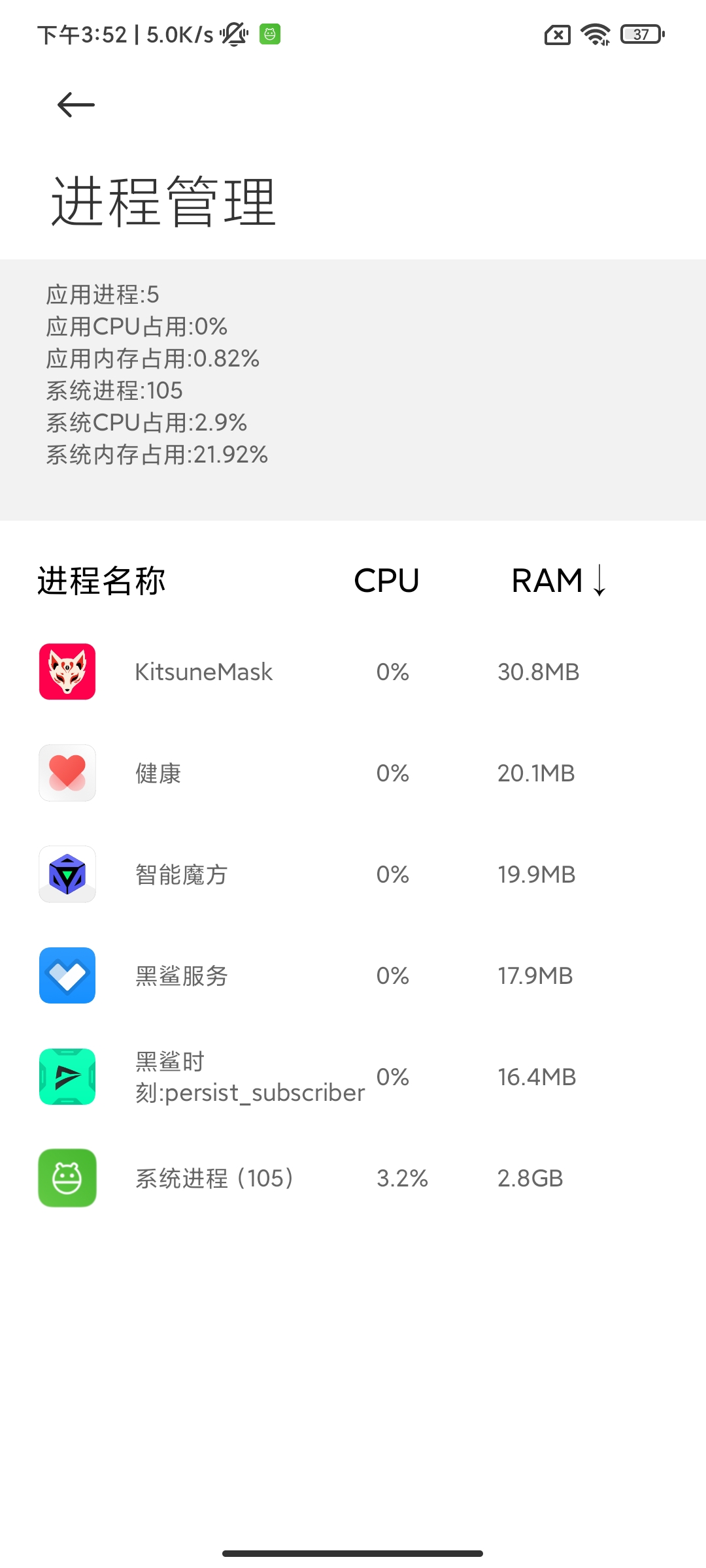Image resolution: width=706 pixels, height=1568 pixels.
Task: Sort by process name (进程名称)
Action: (101, 580)
